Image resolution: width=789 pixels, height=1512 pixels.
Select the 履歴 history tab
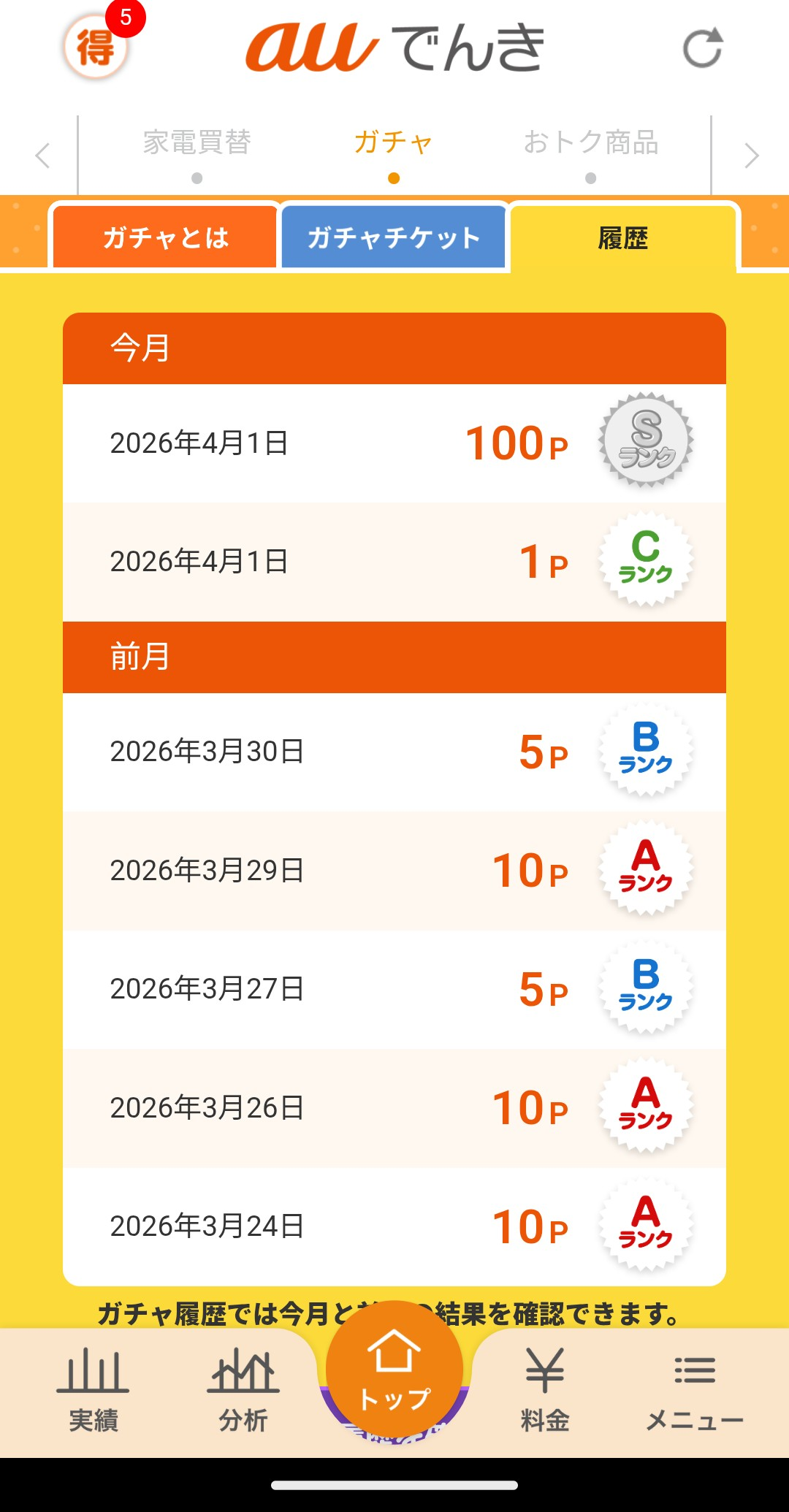click(x=623, y=238)
